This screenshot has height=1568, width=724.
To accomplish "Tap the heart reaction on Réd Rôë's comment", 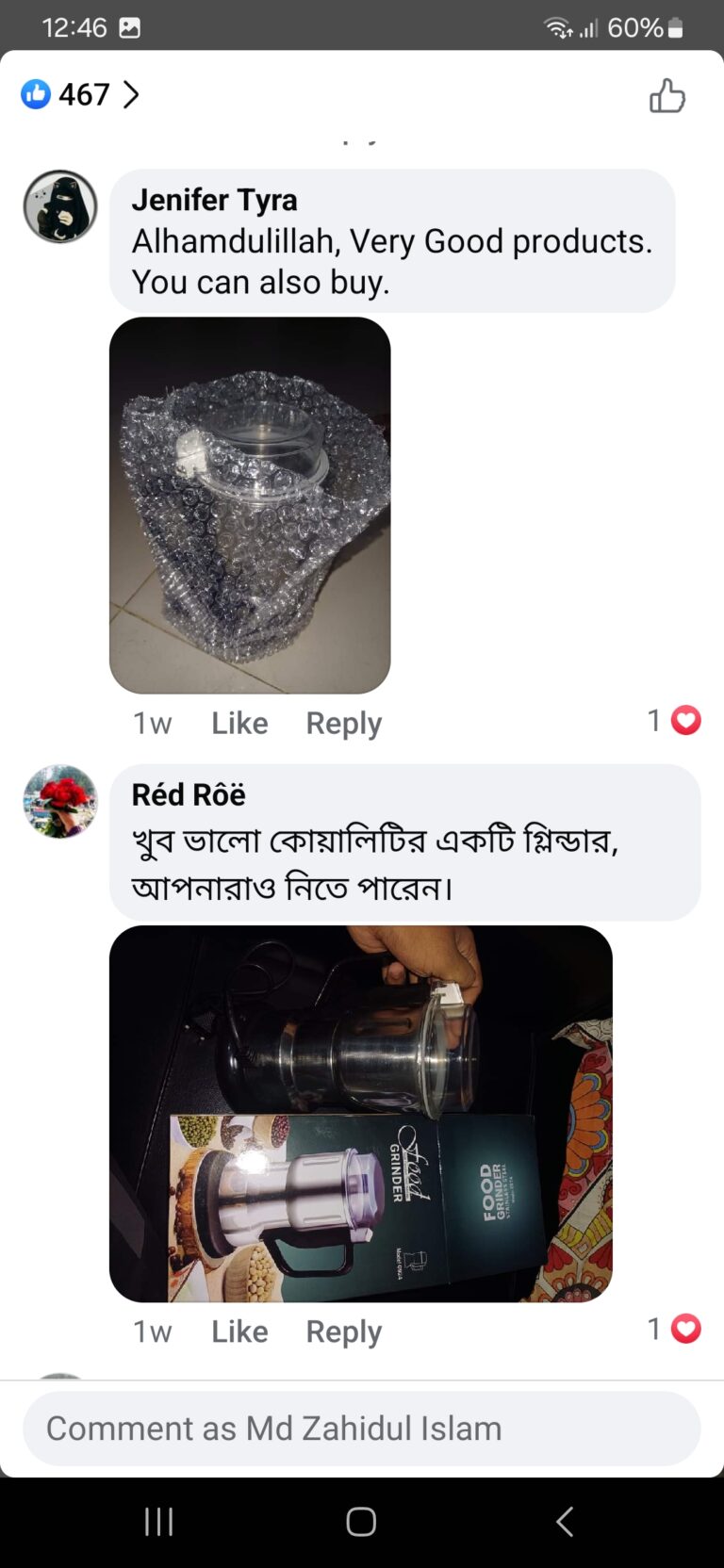I will 685,1328.
